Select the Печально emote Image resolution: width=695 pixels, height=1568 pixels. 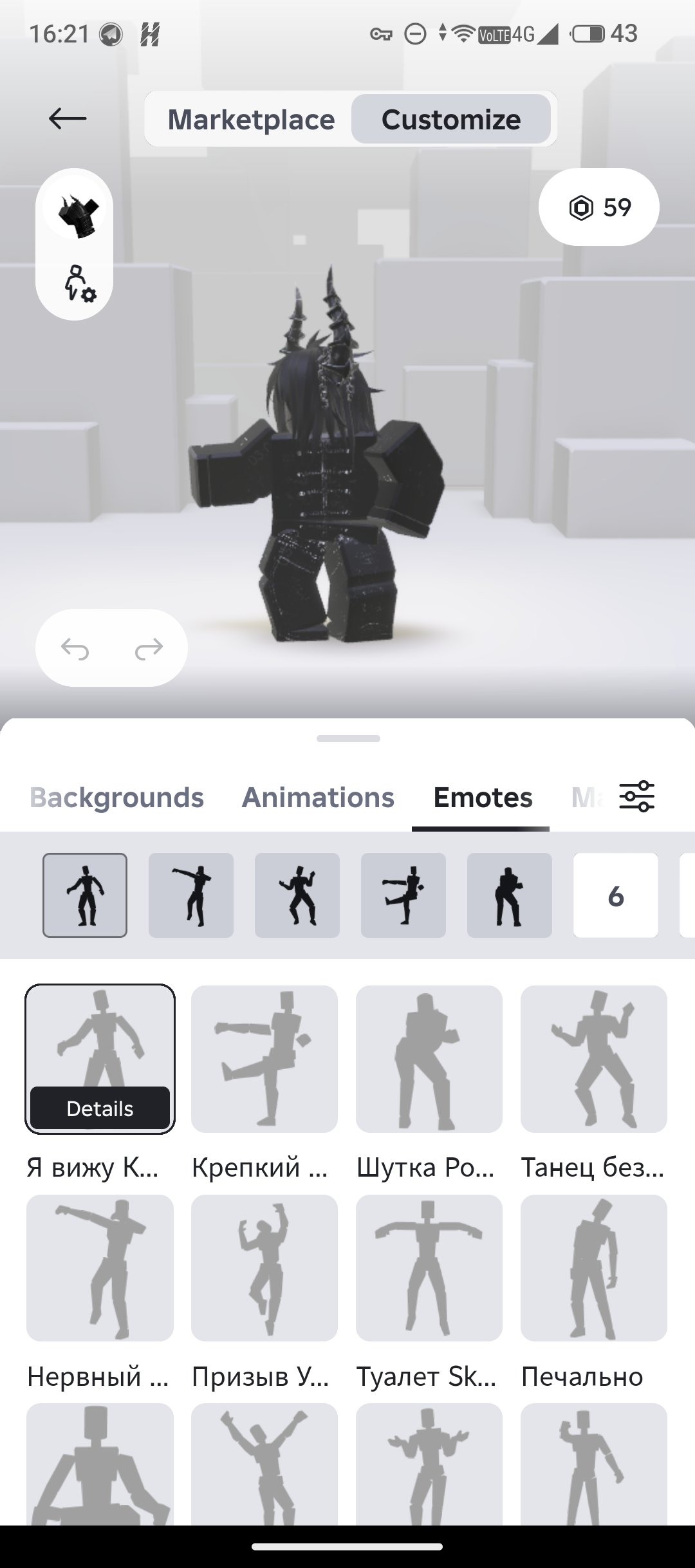coord(594,1268)
